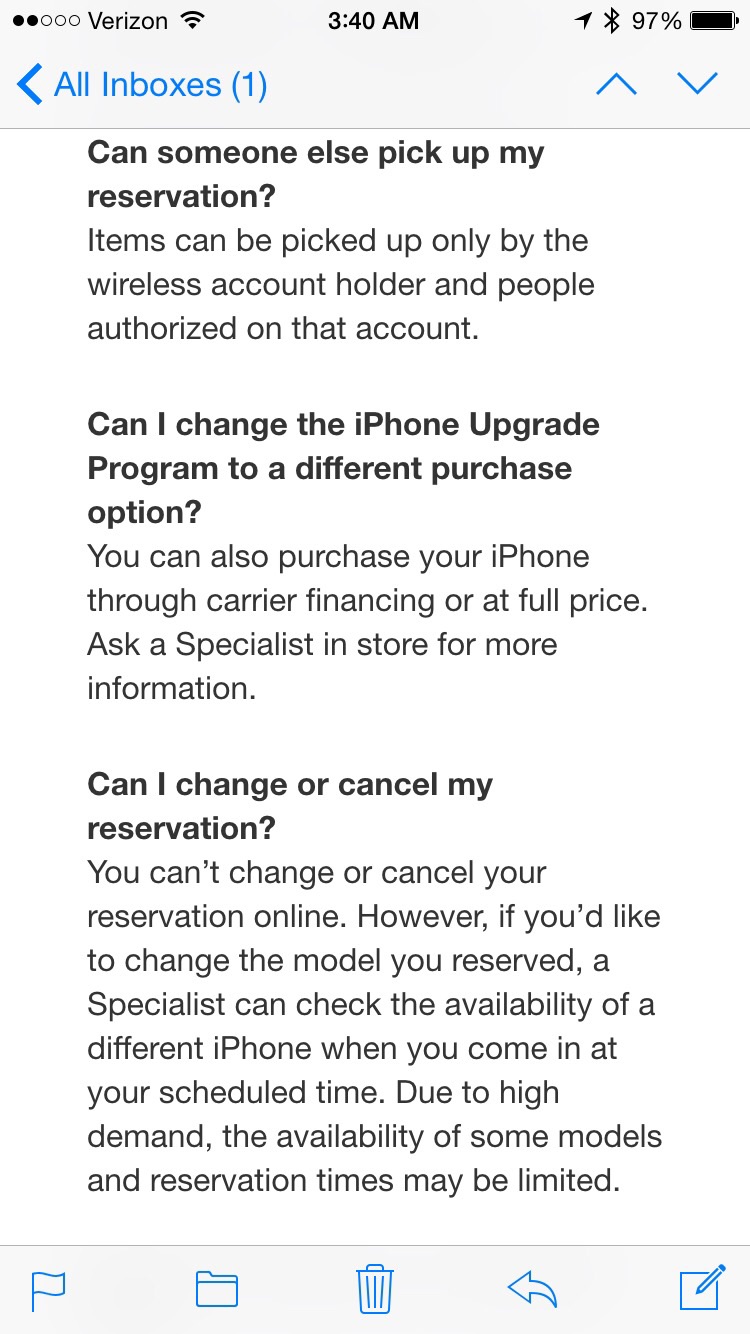Flag this email
The image size is (750, 1334).
click(x=48, y=1289)
